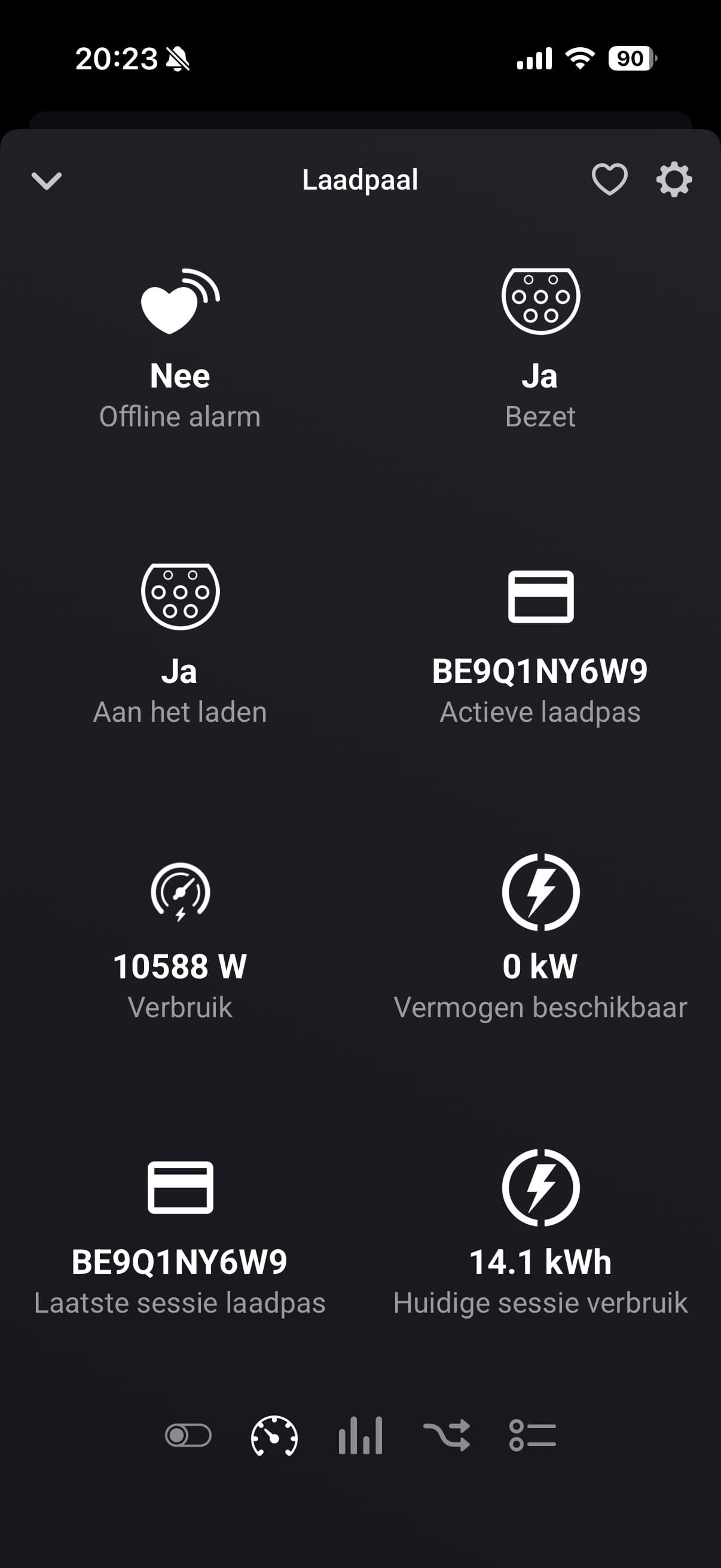The height and width of the screenshot is (1568, 721).
Task: Open the Laadpaal settings gear
Action: (674, 179)
